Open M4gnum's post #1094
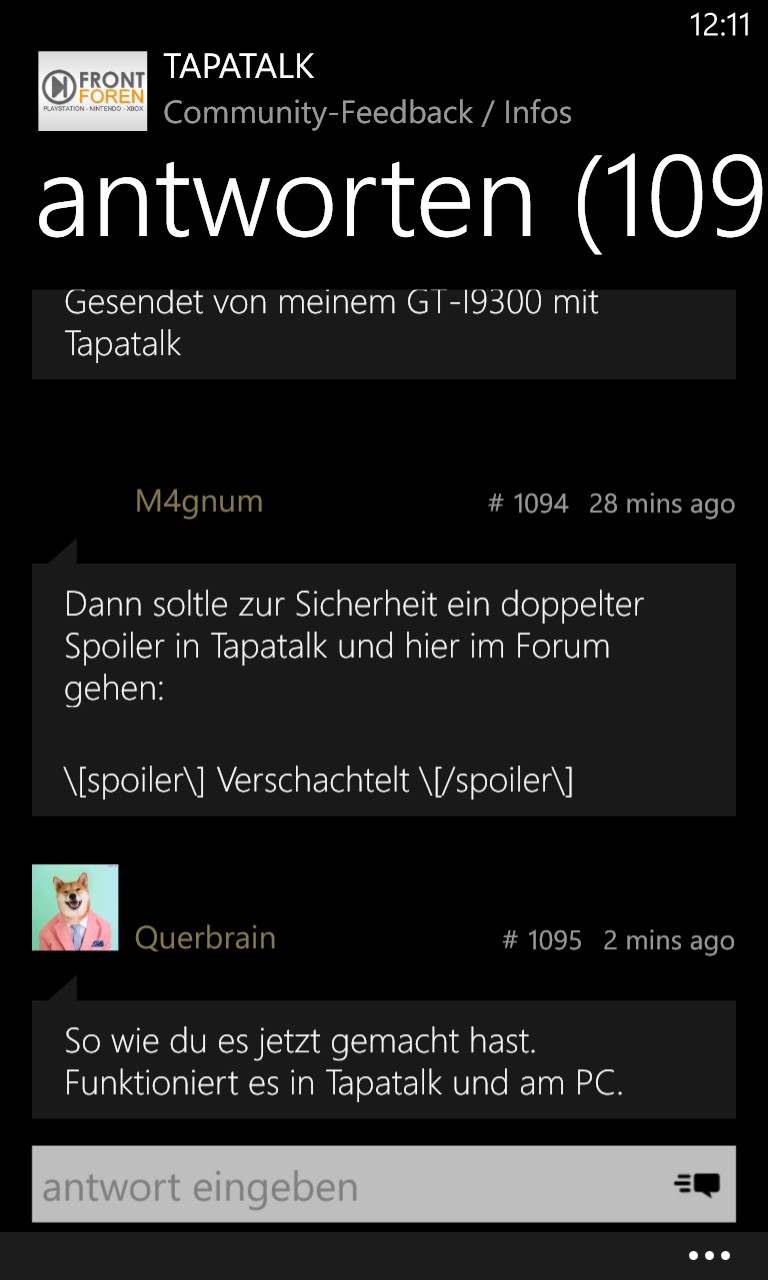 (x=383, y=690)
